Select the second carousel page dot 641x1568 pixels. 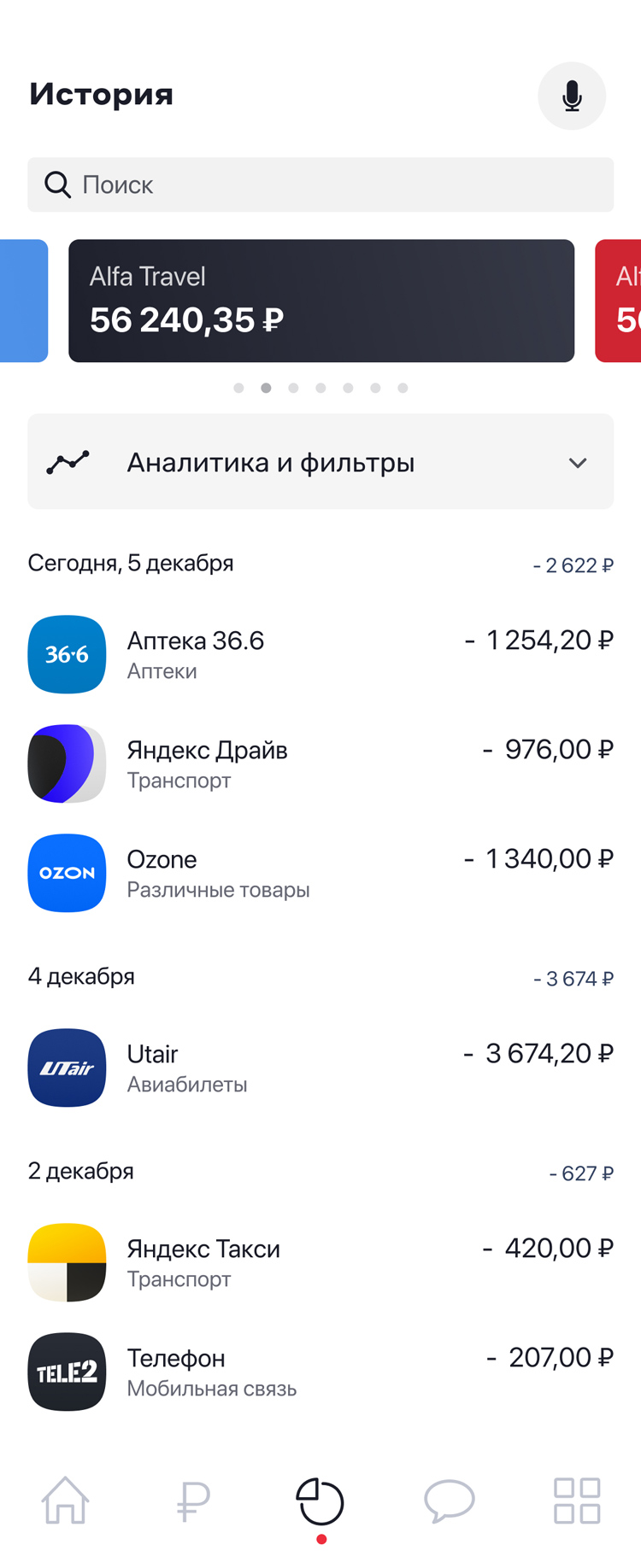pyautogui.click(x=266, y=388)
